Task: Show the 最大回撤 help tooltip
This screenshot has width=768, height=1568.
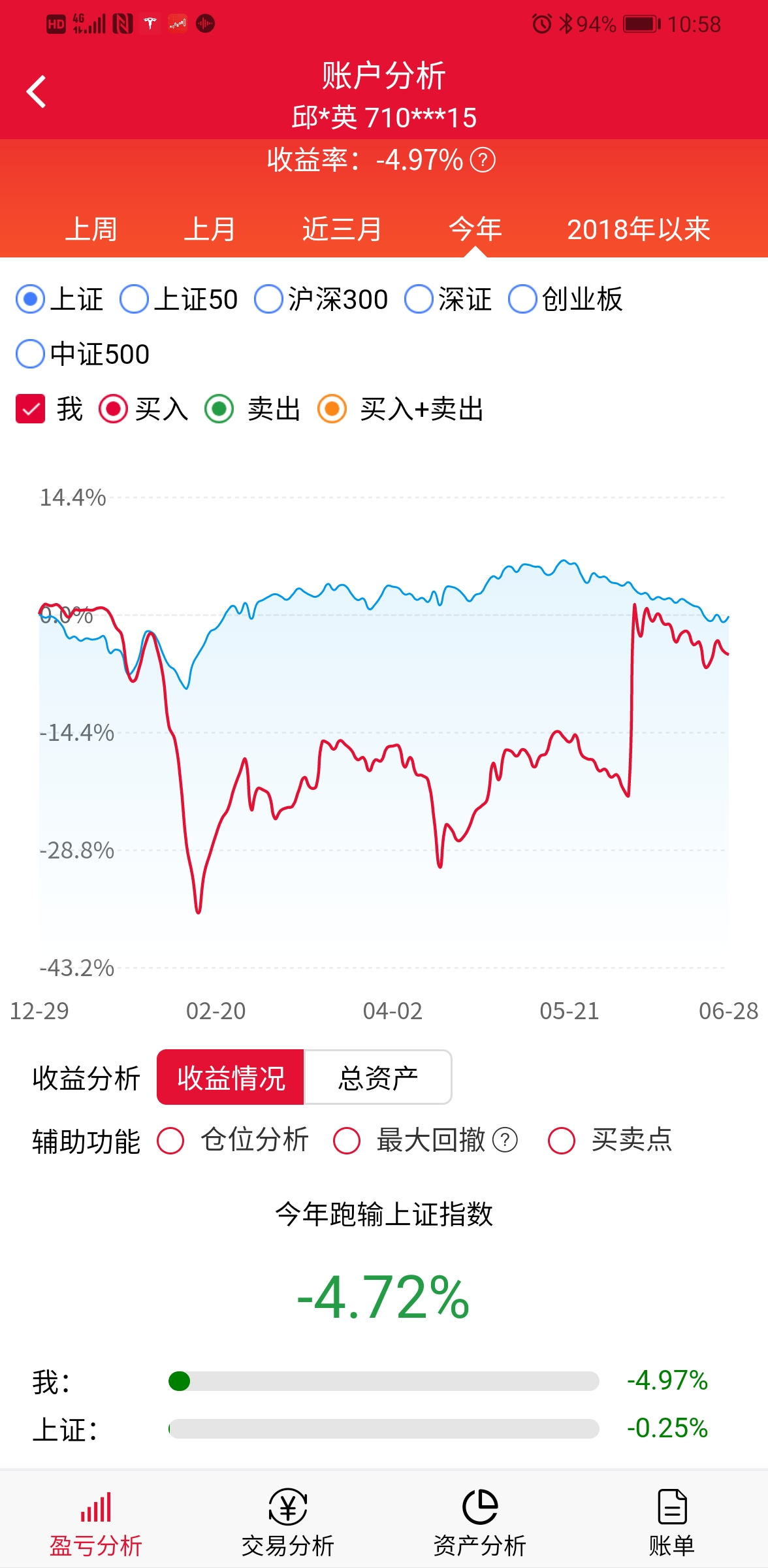Action: coord(505,1140)
